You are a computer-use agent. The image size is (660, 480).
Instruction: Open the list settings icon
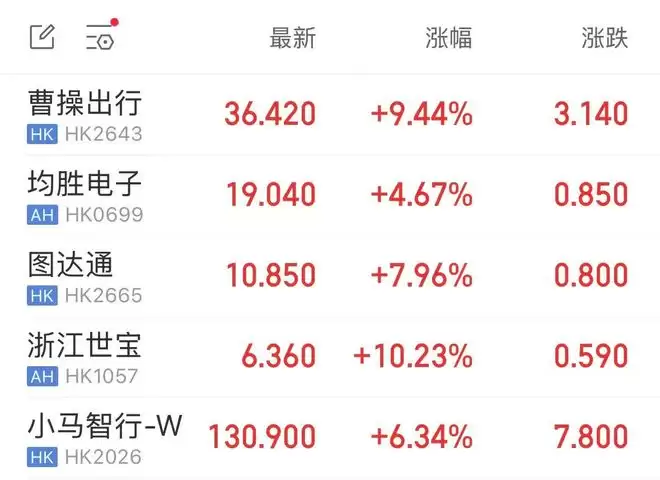point(101,38)
